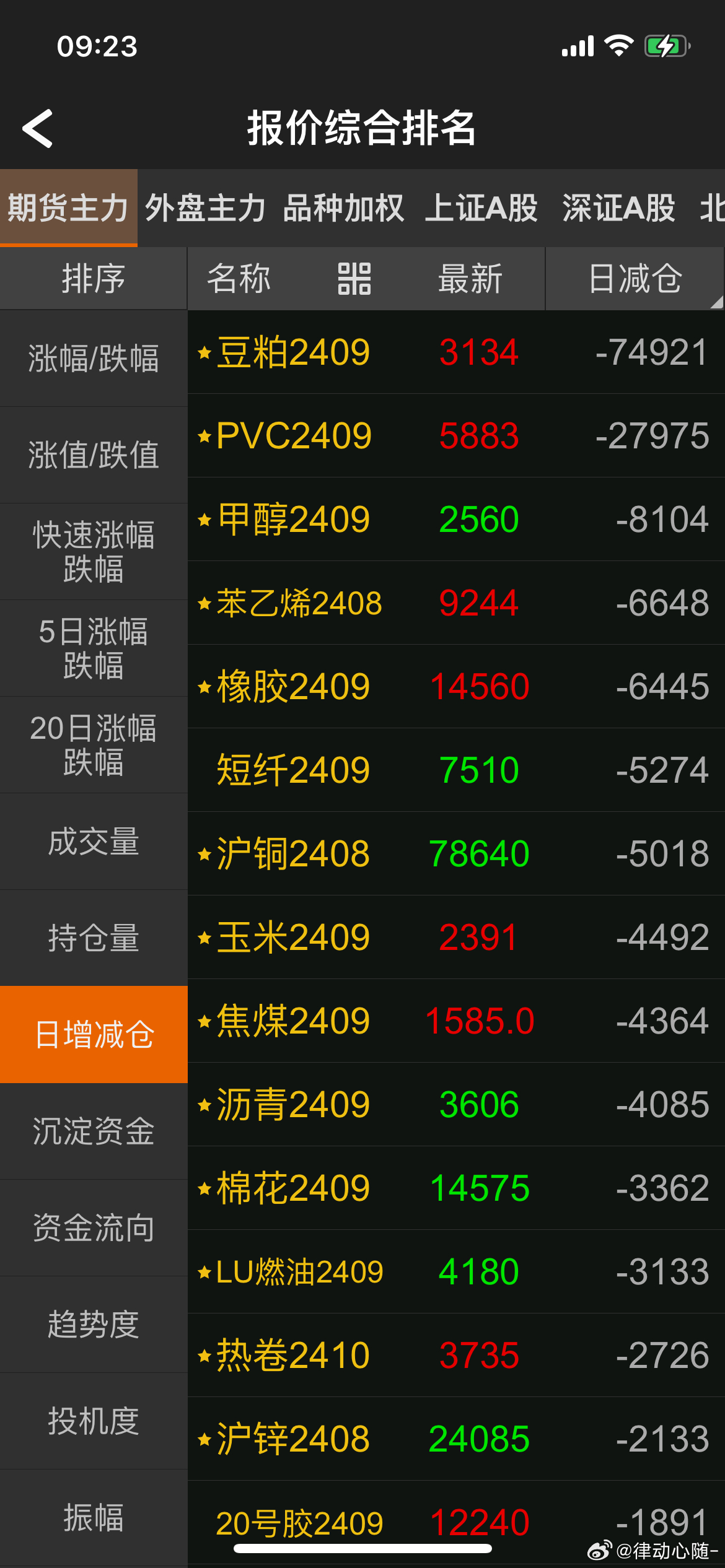Select 持仓量 in the sort list
The height and width of the screenshot is (1568, 725).
click(94, 938)
